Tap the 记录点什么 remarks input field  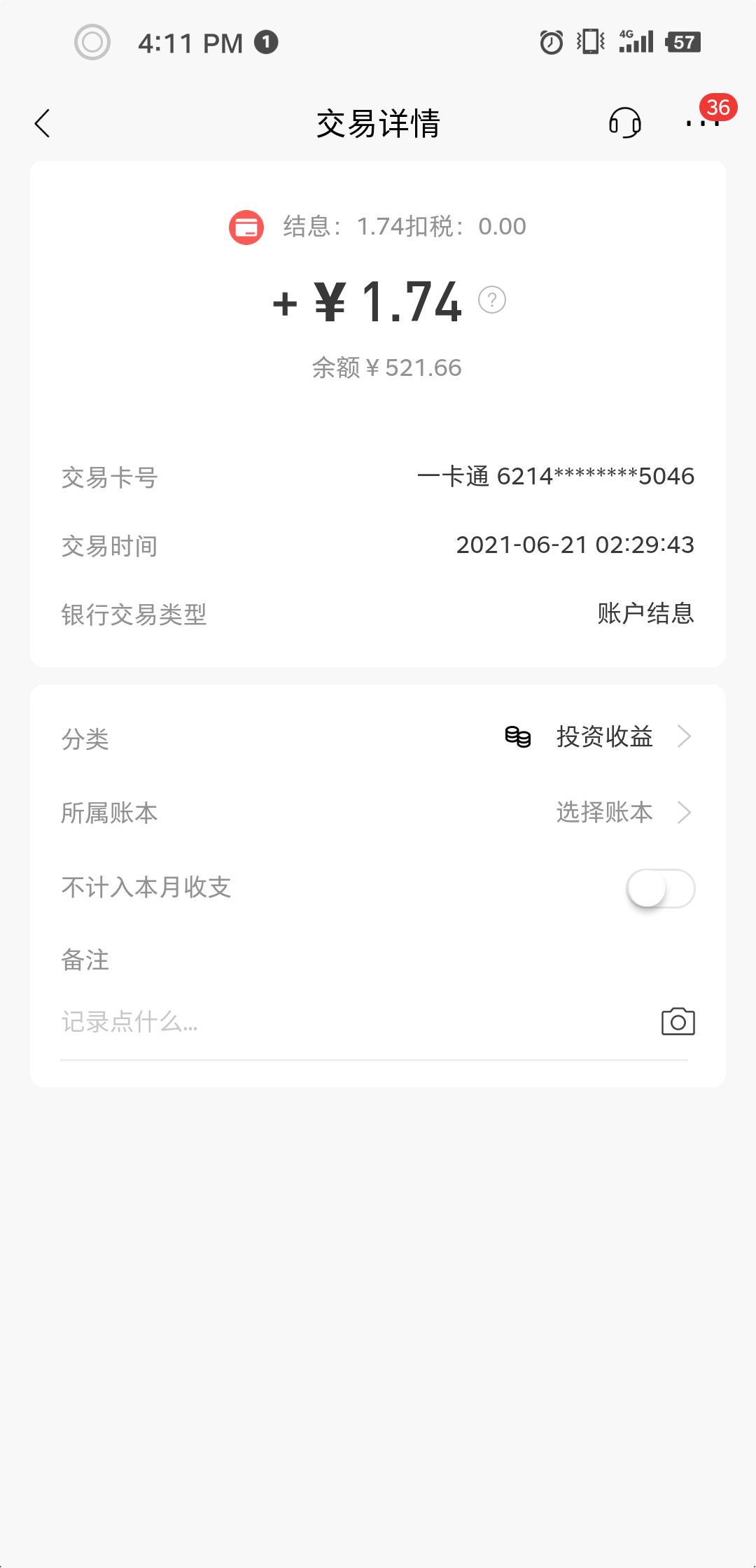pos(210,1022)
